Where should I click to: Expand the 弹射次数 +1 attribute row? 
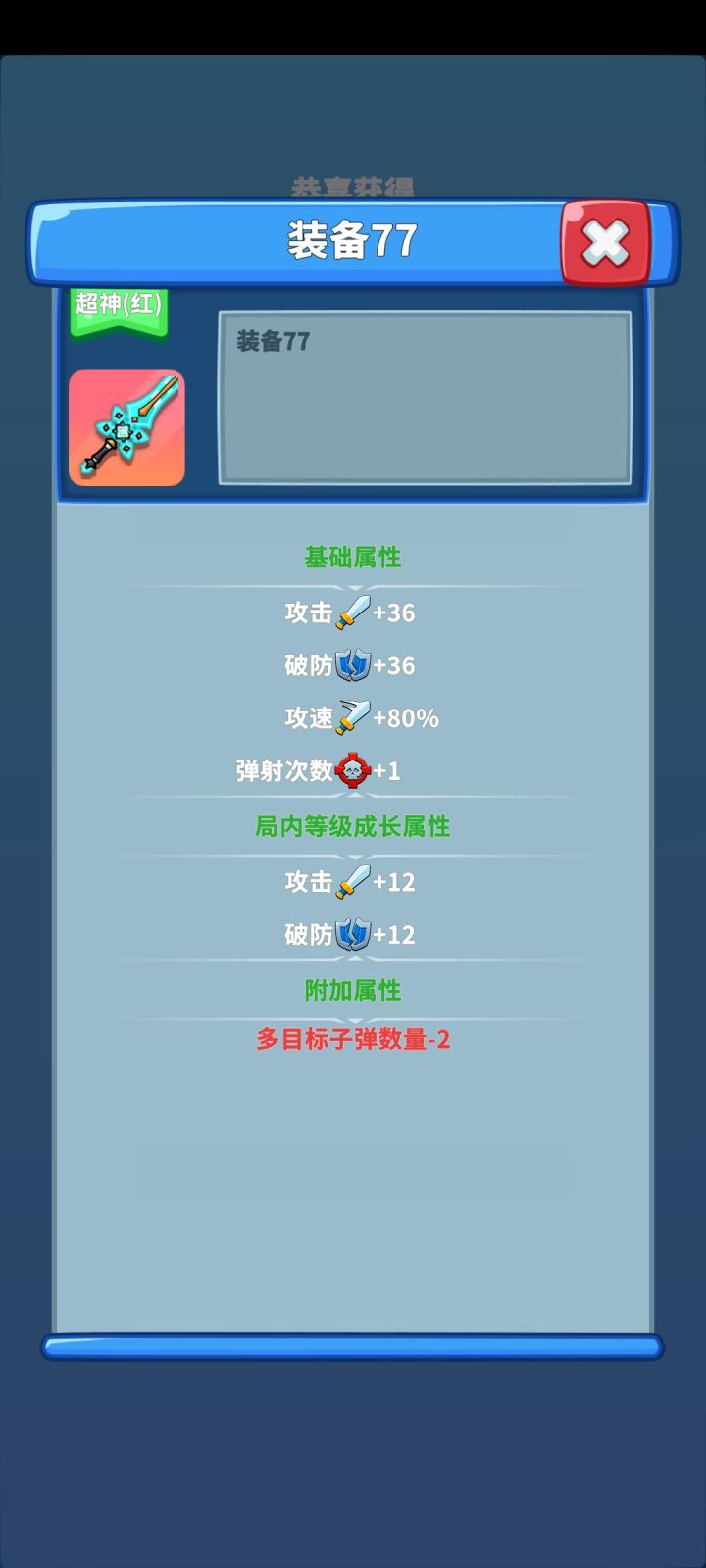click(352, 770)
